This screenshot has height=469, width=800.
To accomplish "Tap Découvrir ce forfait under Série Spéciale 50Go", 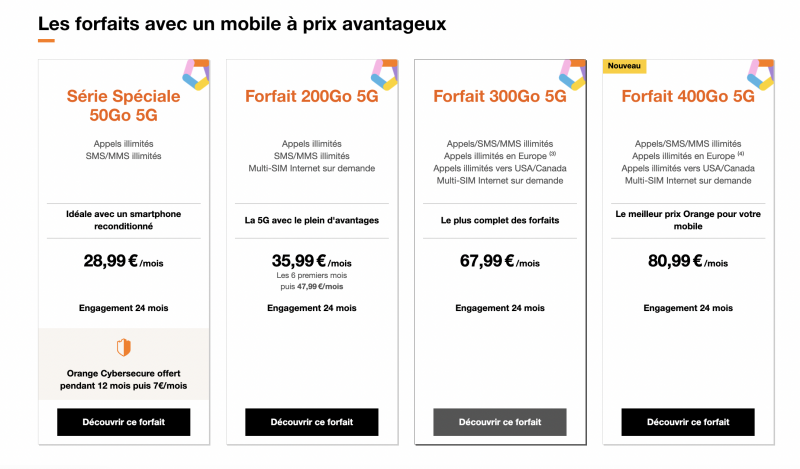I will 124,422.
